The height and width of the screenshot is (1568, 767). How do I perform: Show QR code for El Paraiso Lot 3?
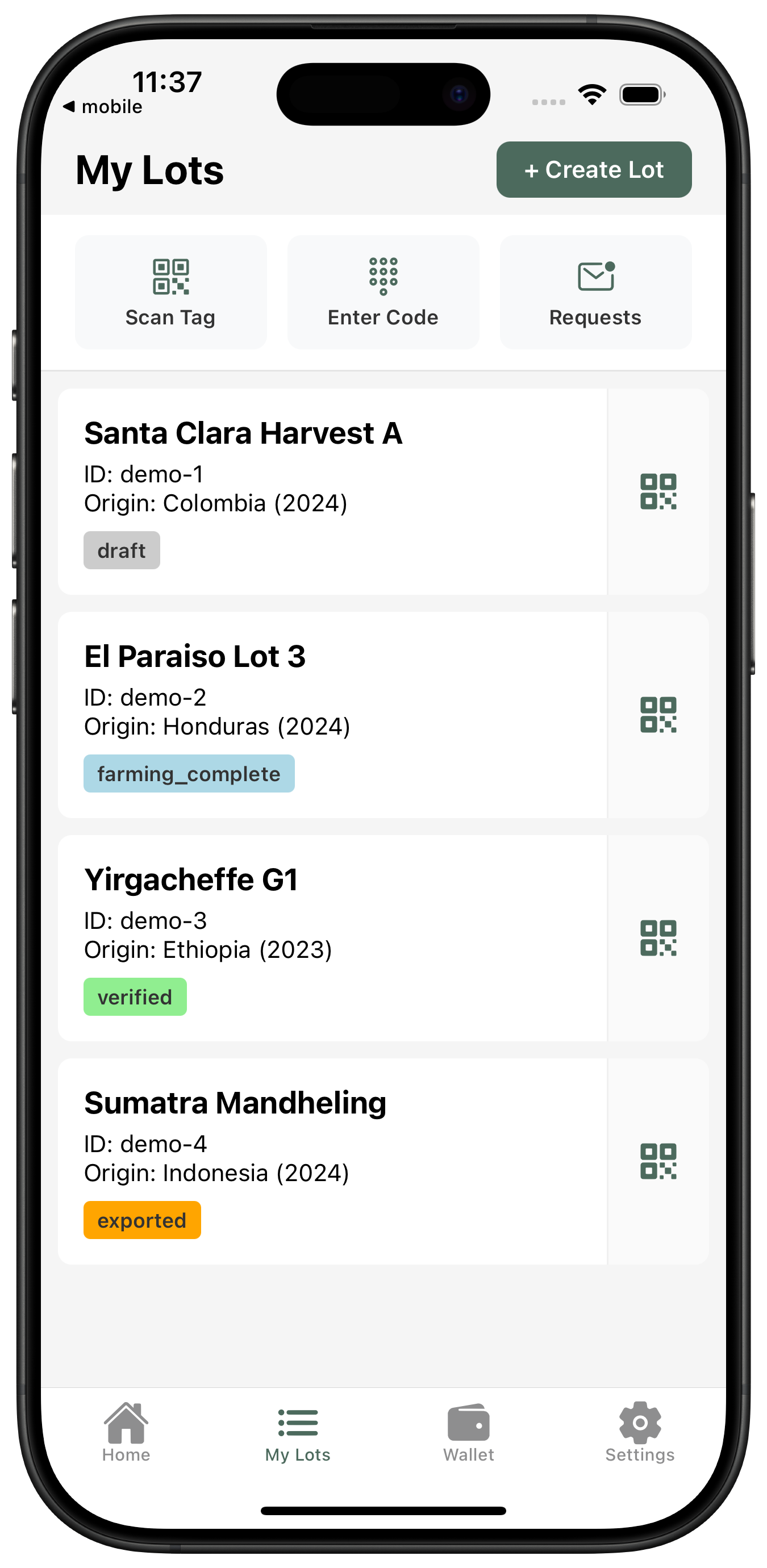tap(658, 715)
